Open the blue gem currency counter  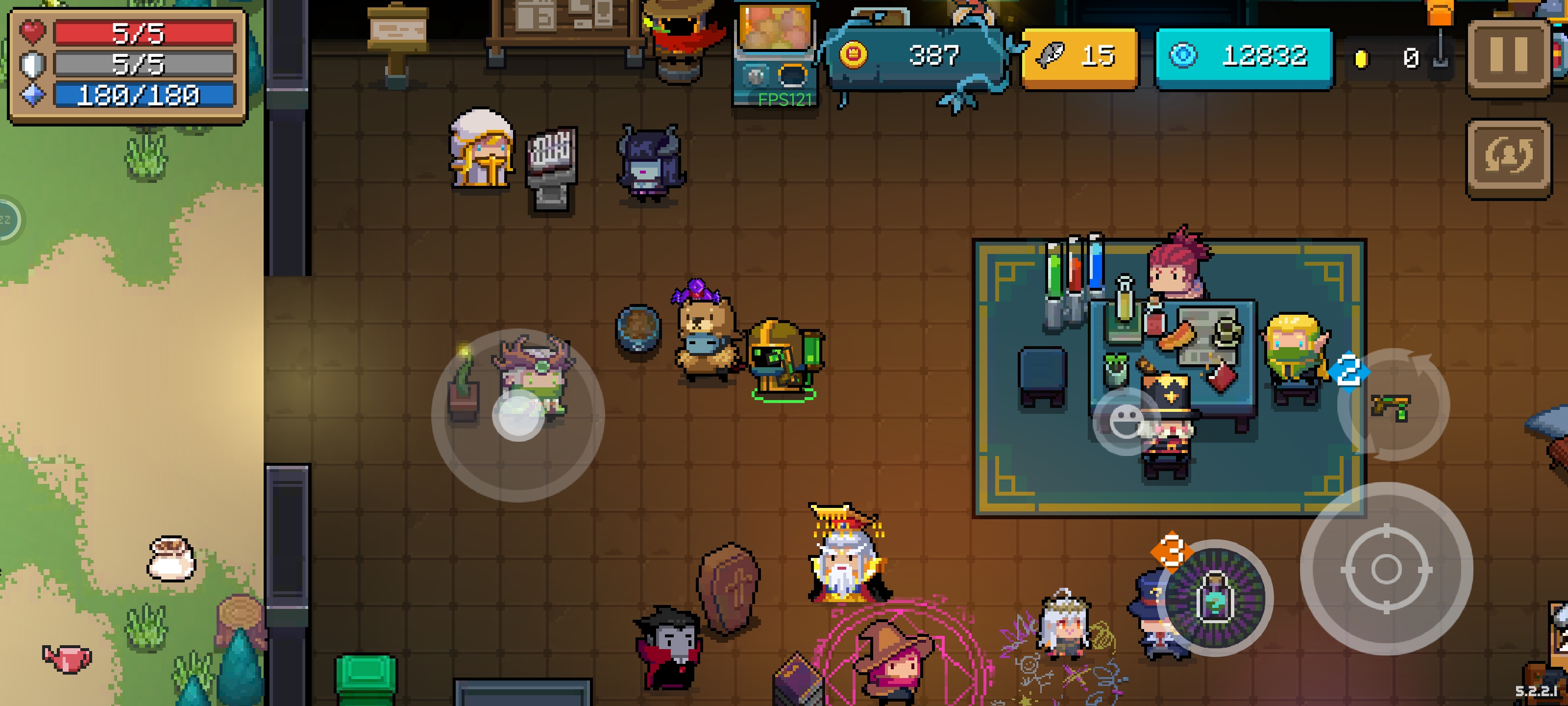[1244, 57]
